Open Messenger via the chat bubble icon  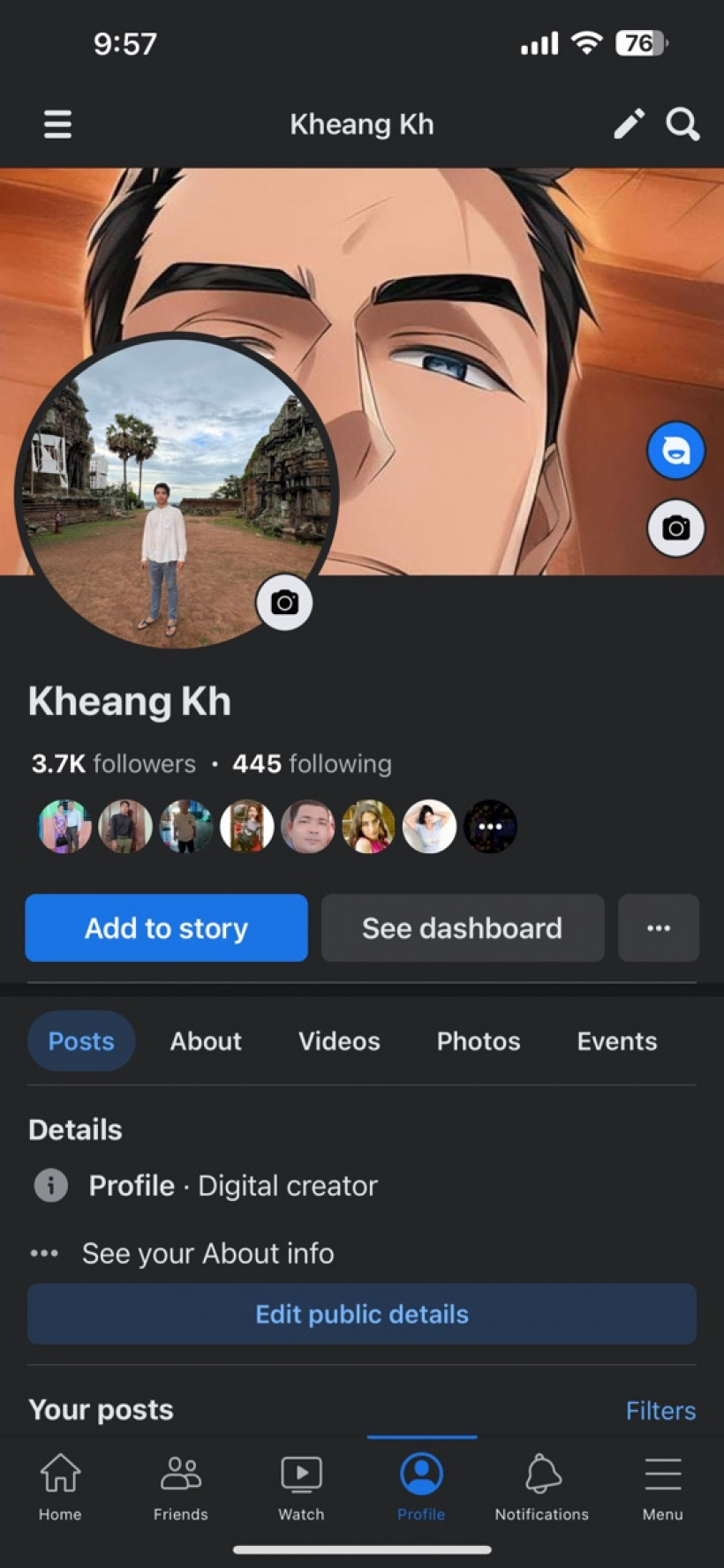tap(675, 450)
